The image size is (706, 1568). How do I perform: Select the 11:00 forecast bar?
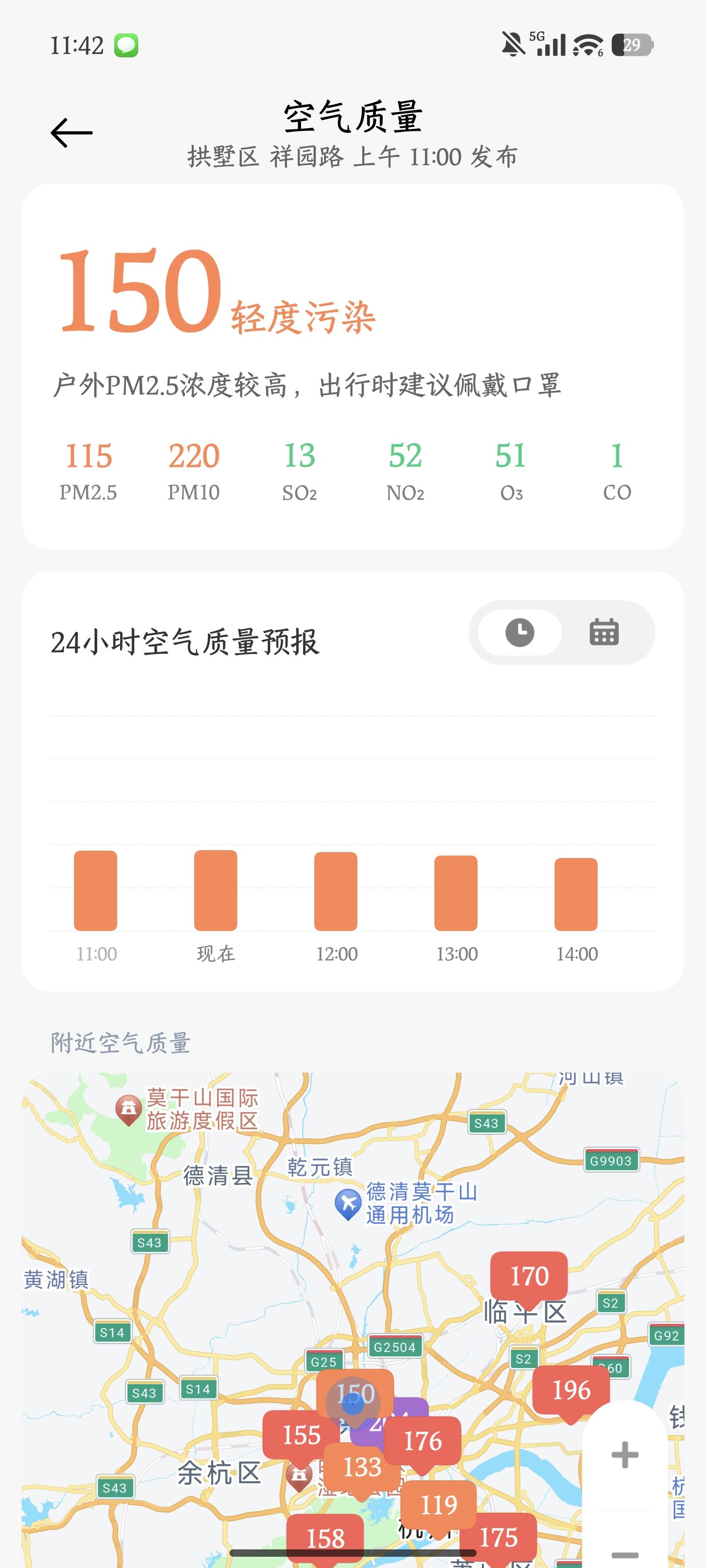coord(96,890)
